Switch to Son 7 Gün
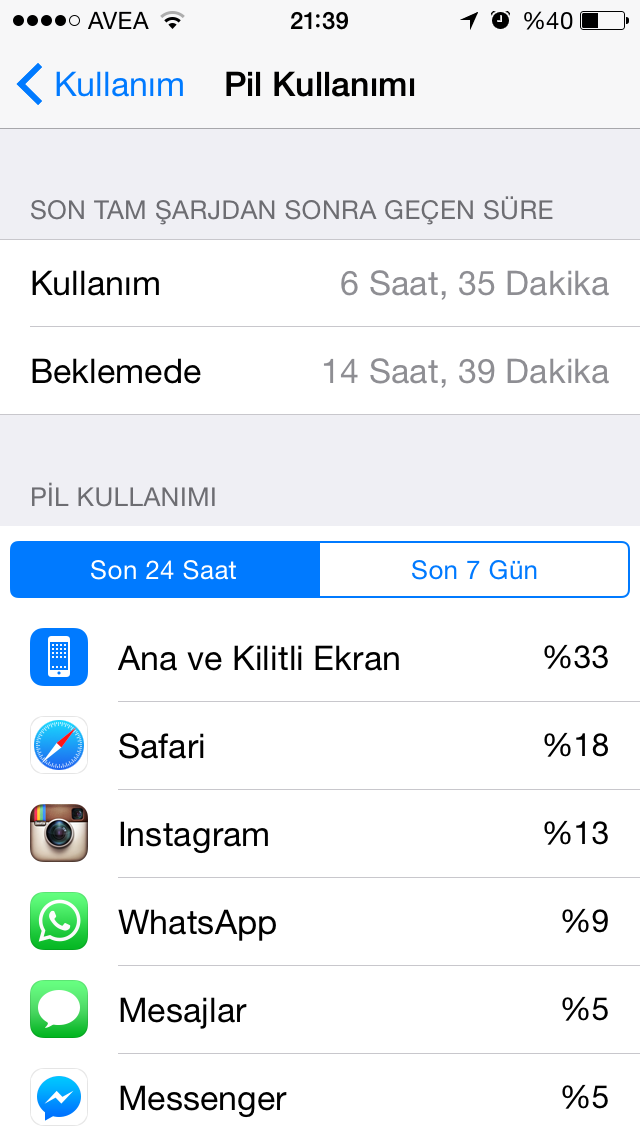640x1136 pixels. [x=474, y=569]
